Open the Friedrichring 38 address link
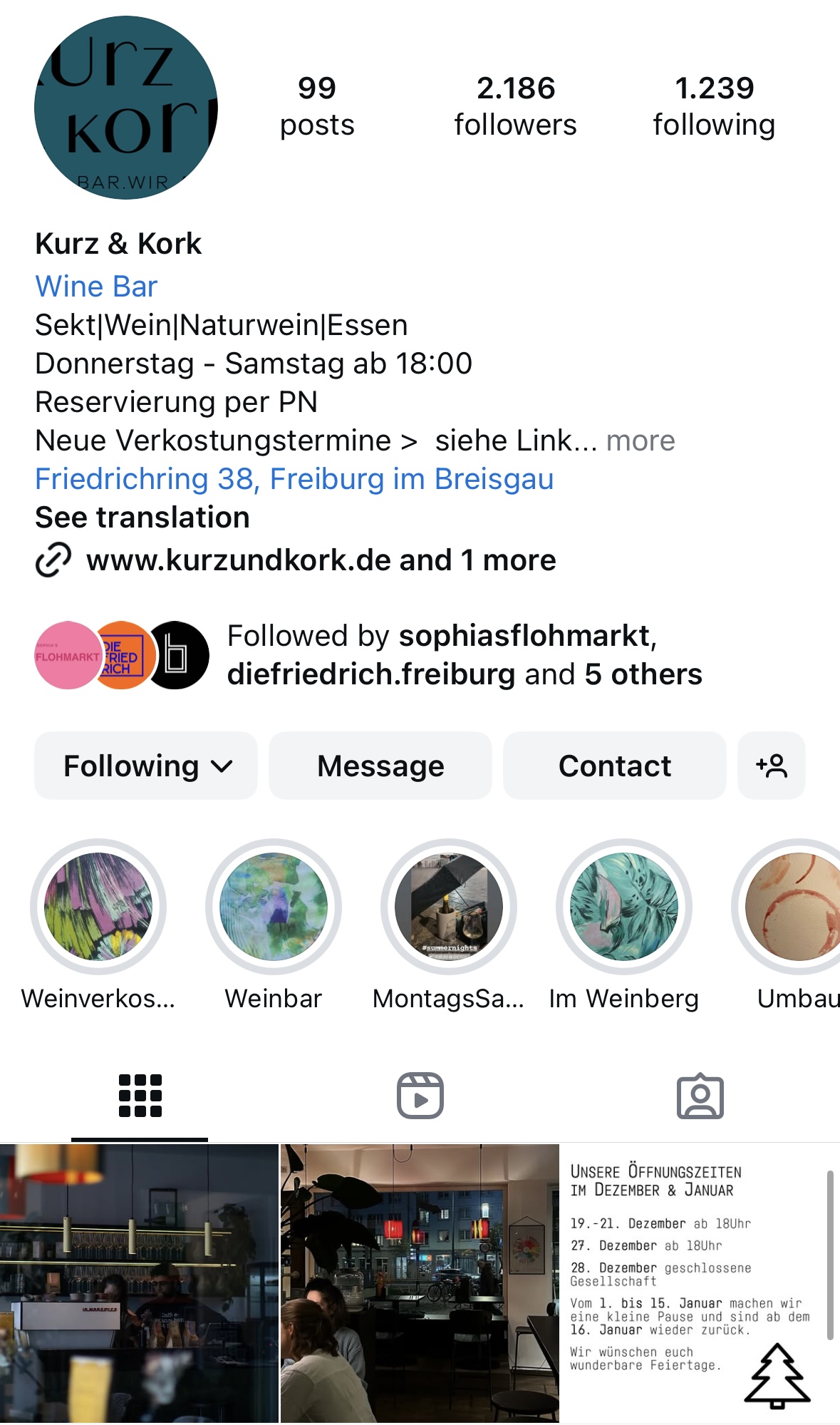Image resolution: width=840 pixels, height=1425 pixels. (294, 479)
